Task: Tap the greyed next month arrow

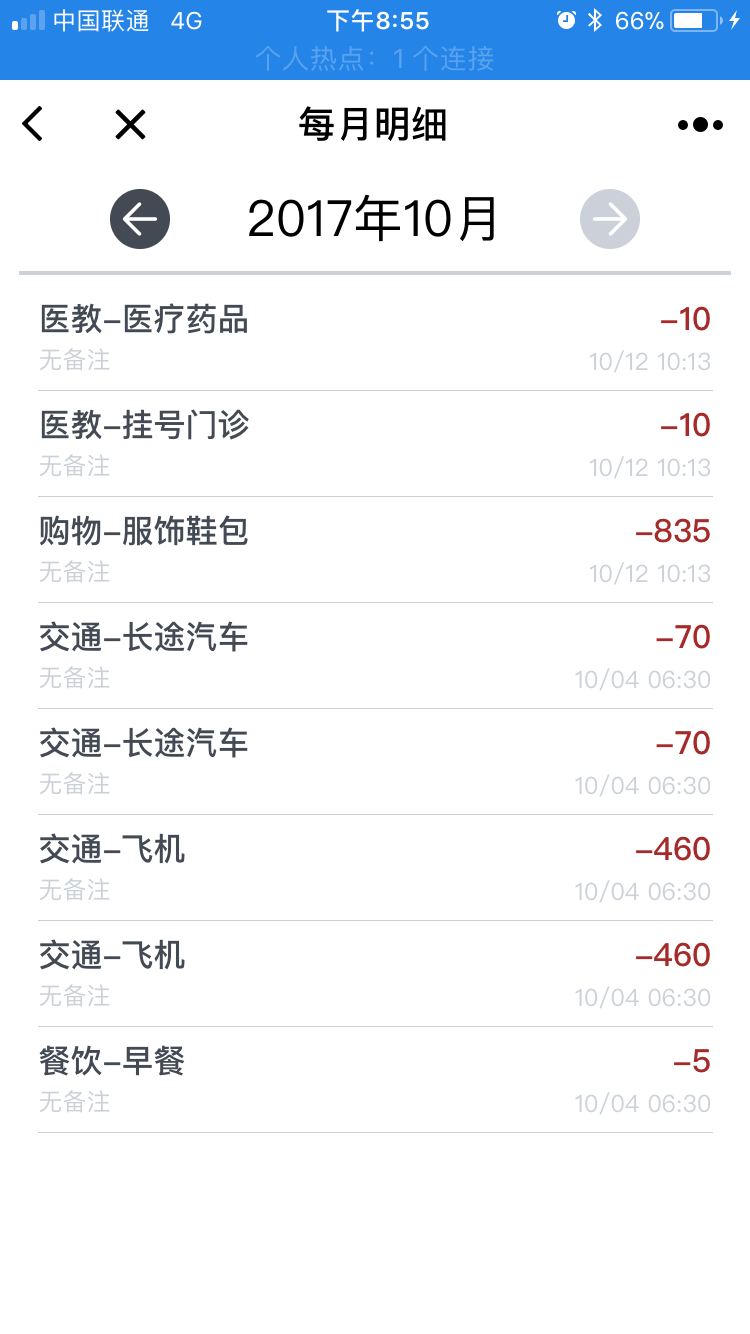Action: click(x=610, y=219)
